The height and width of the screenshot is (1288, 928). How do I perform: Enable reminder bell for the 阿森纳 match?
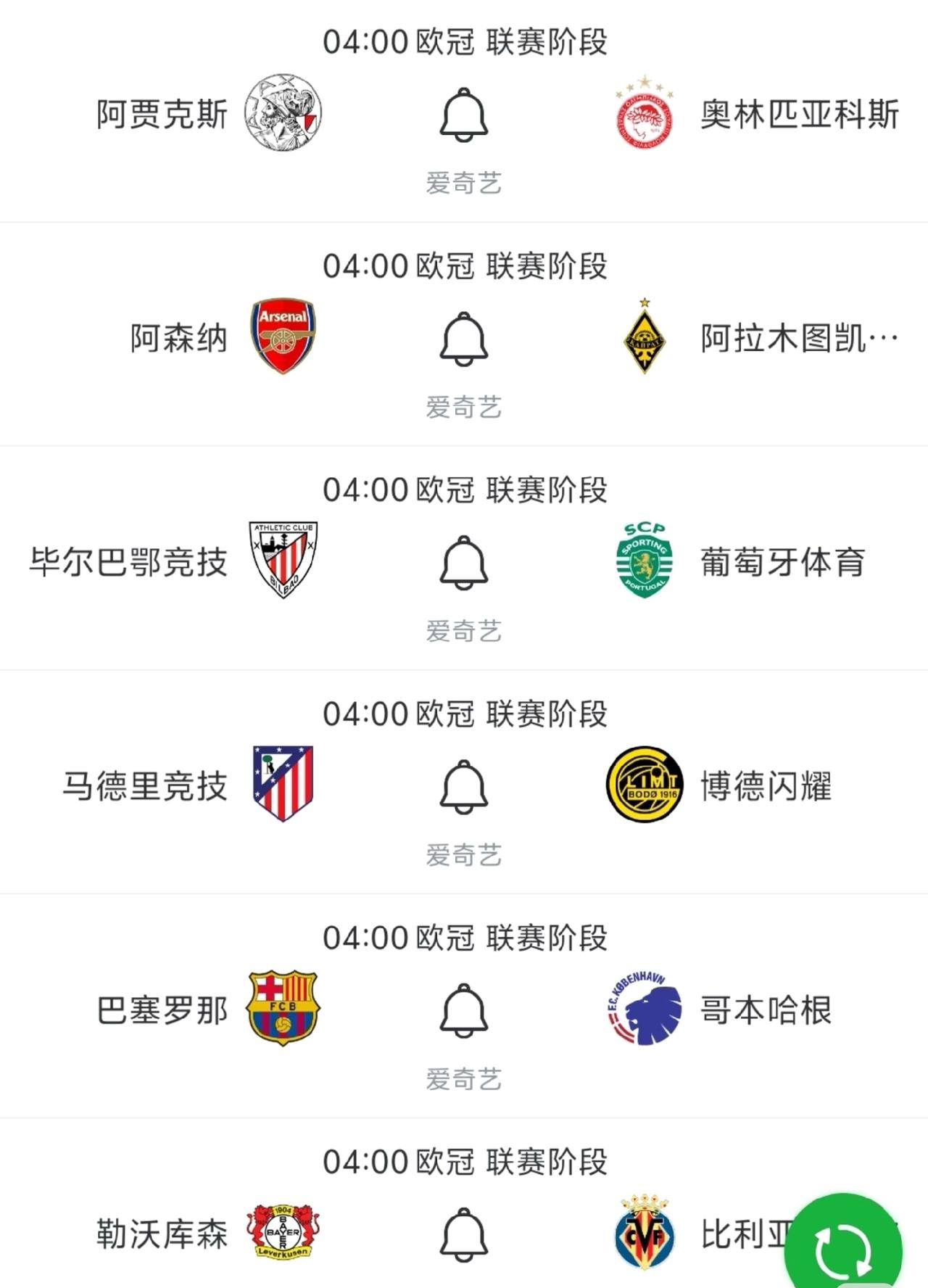[x=464, y=339]
